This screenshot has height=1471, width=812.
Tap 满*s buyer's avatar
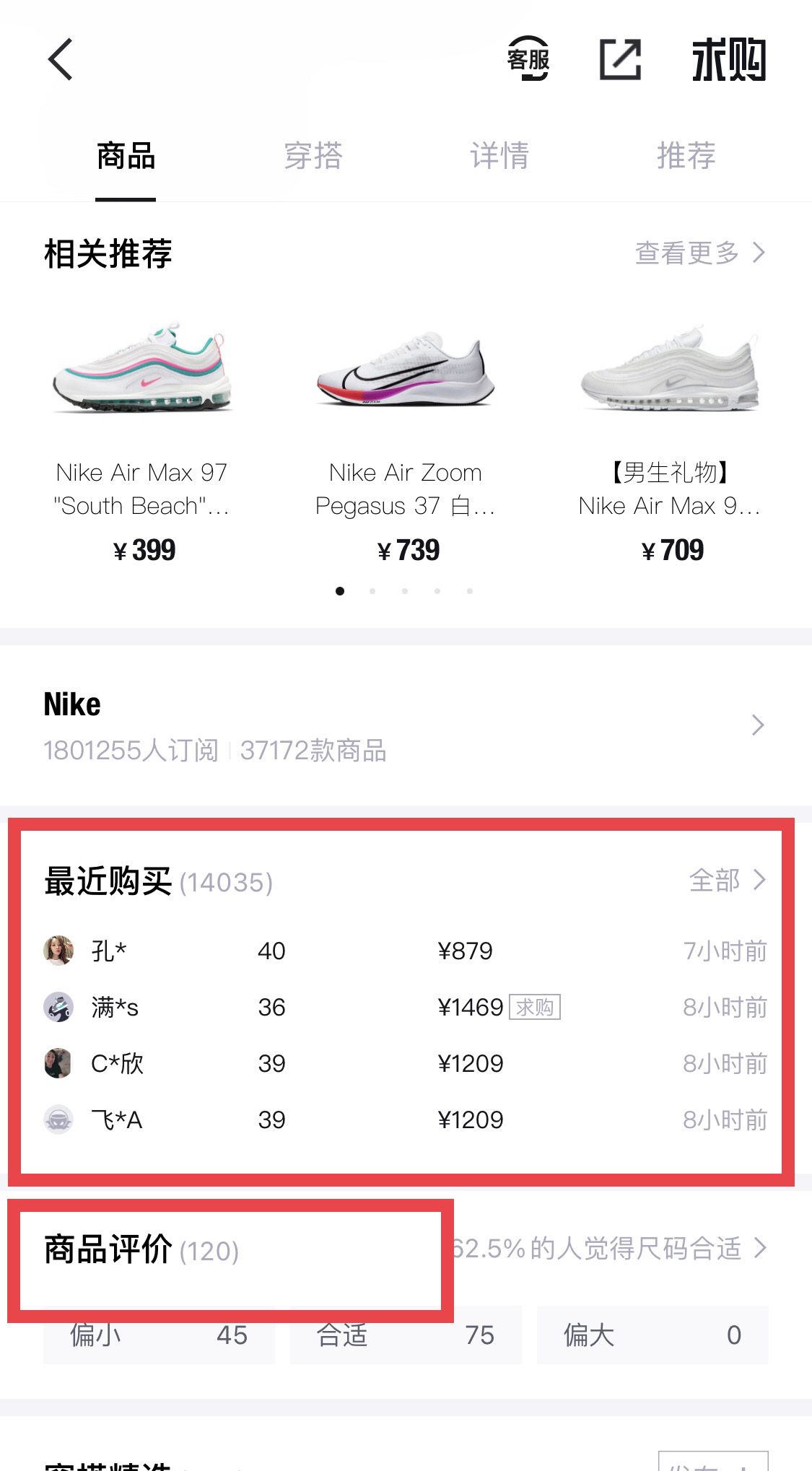58,1007
